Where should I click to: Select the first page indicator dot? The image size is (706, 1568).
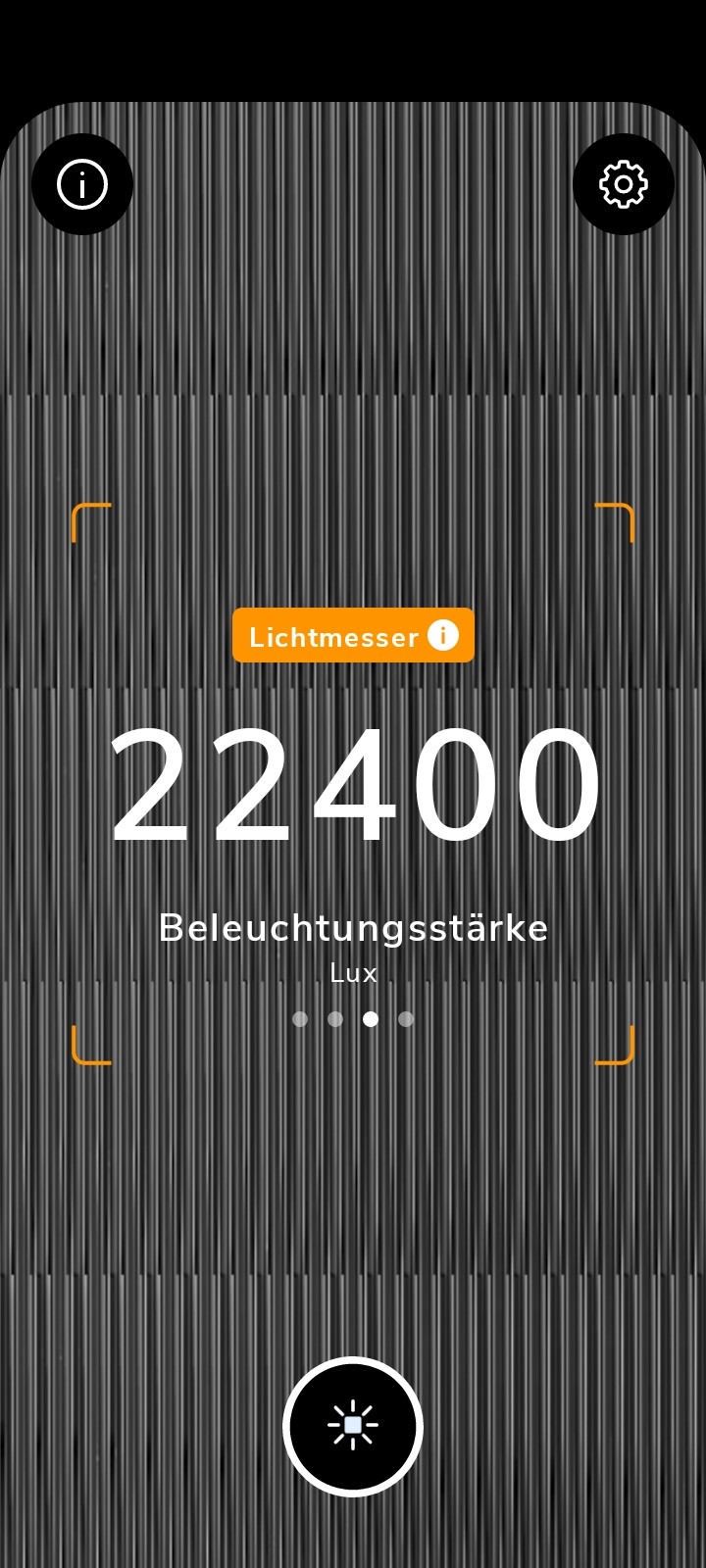tap(300, 1019)
